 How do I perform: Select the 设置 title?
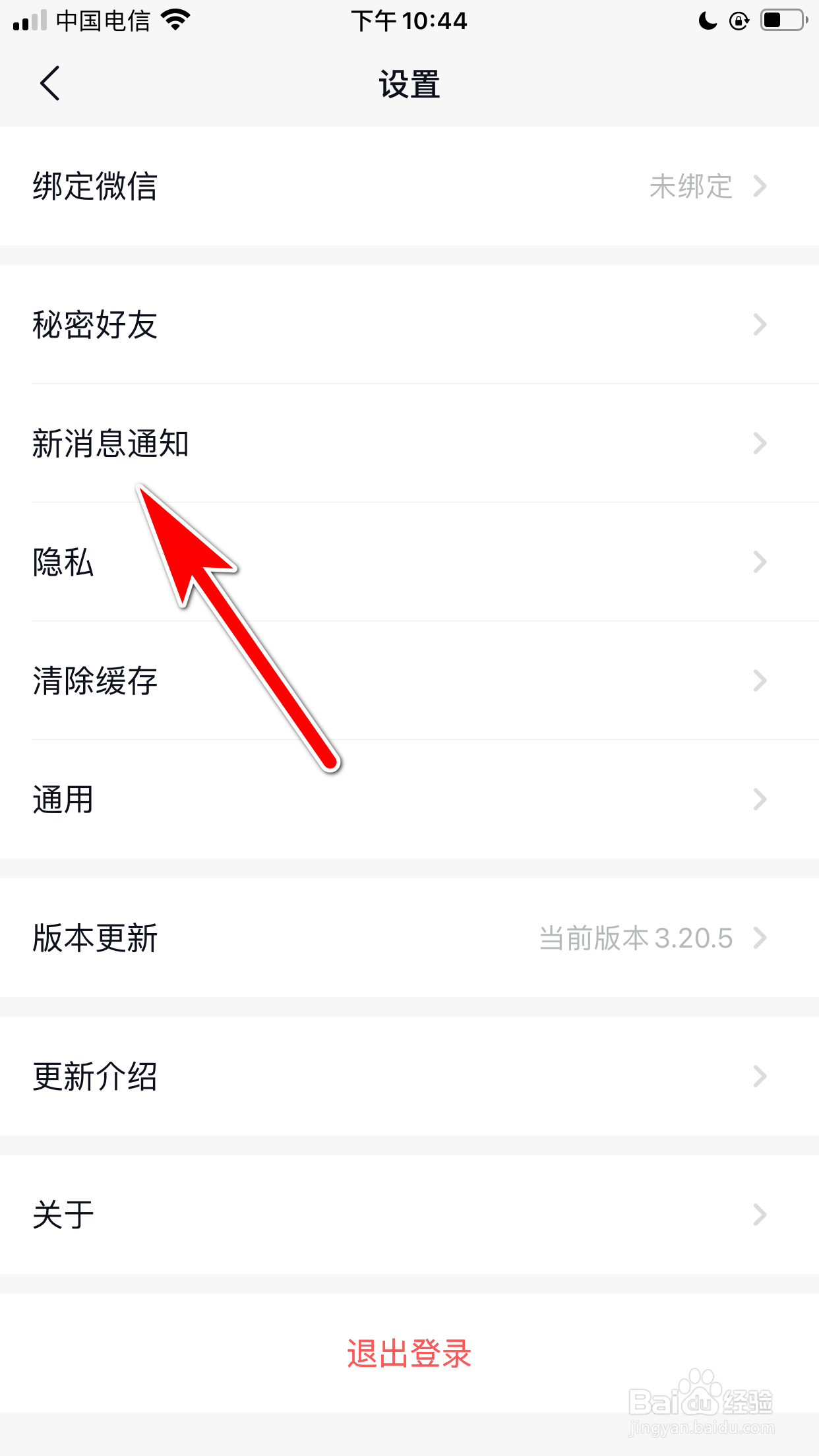409,84
